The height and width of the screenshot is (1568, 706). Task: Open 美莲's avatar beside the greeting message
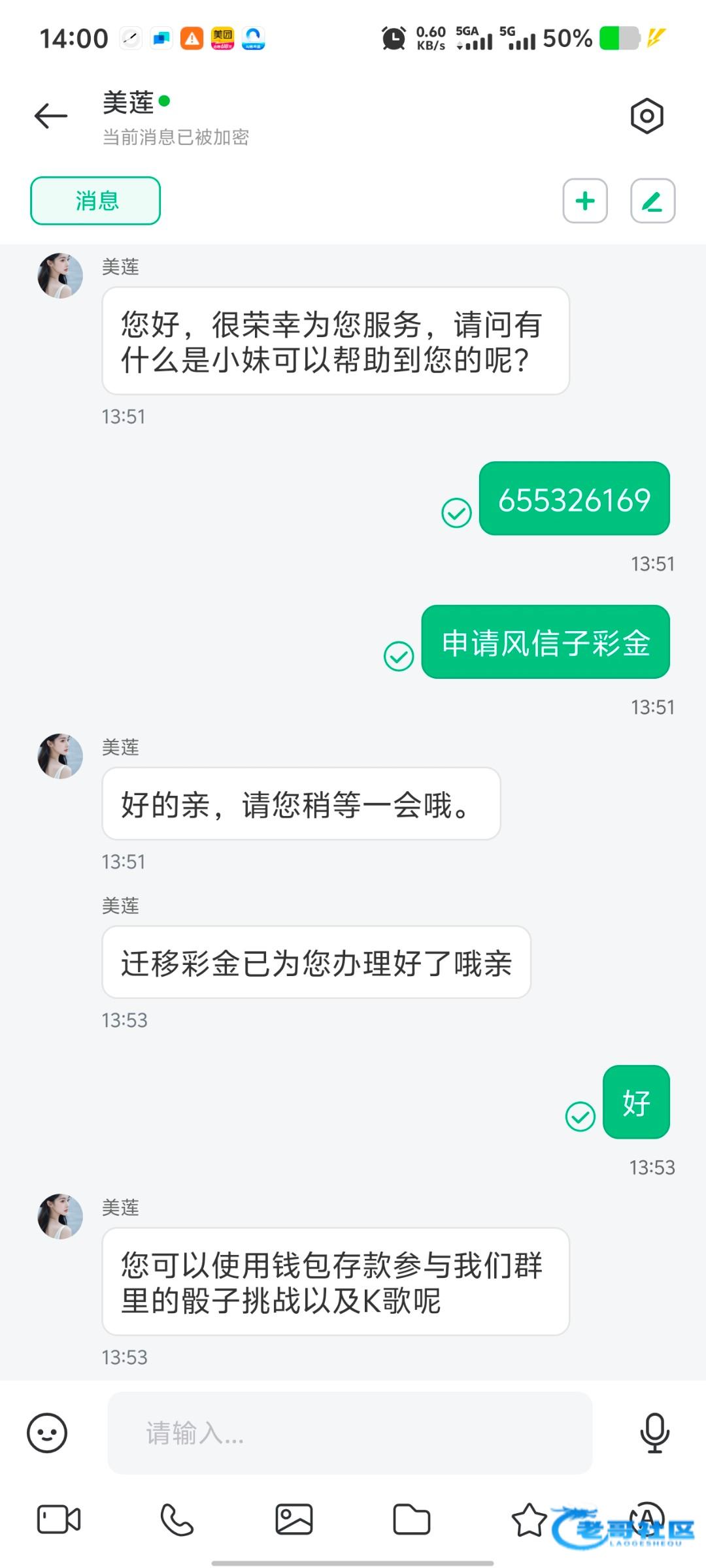point(60,276)
